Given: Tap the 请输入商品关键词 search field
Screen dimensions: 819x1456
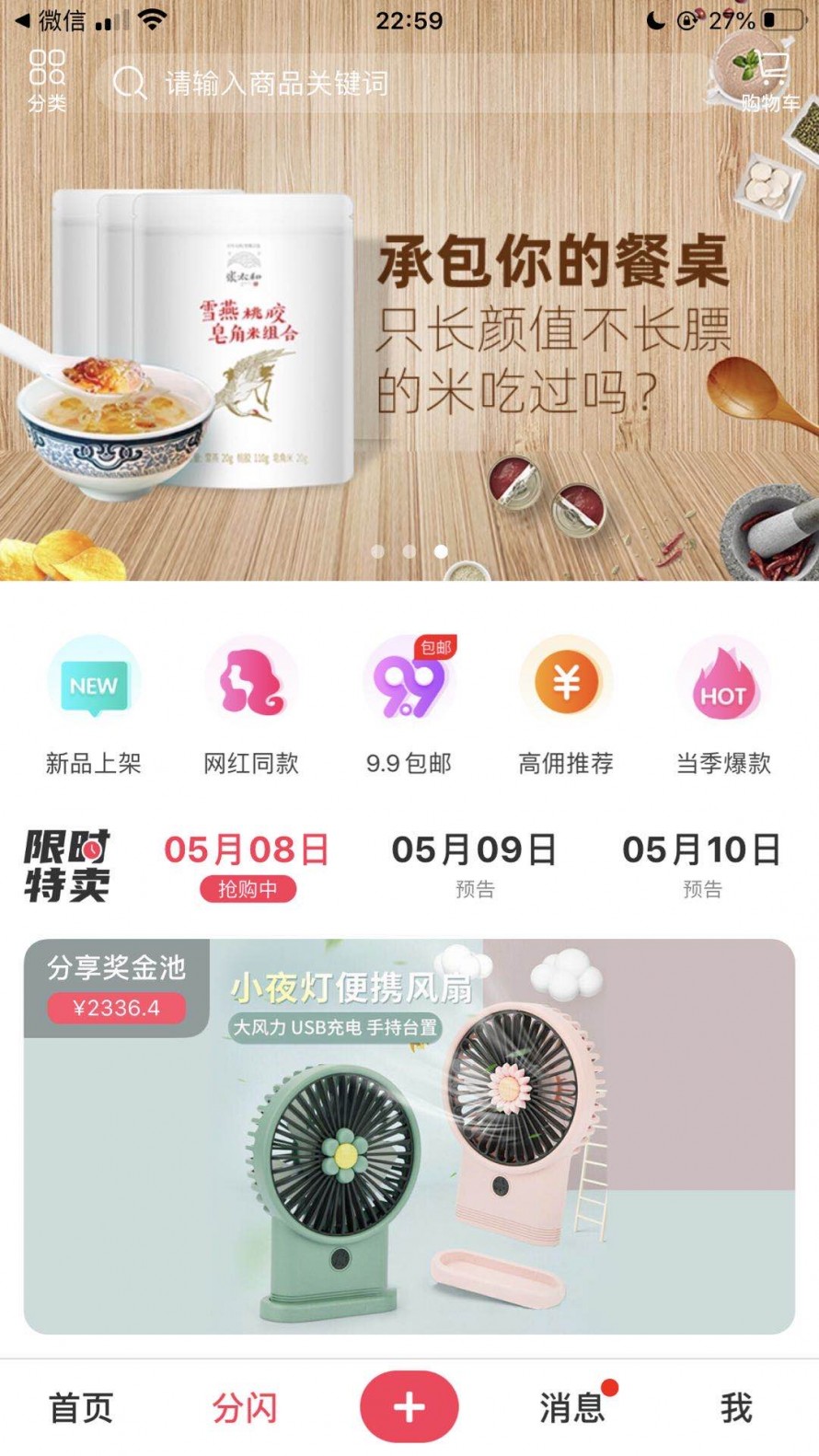Looking at the screenshot, I should pyautogui.click(x=405, y=84).
